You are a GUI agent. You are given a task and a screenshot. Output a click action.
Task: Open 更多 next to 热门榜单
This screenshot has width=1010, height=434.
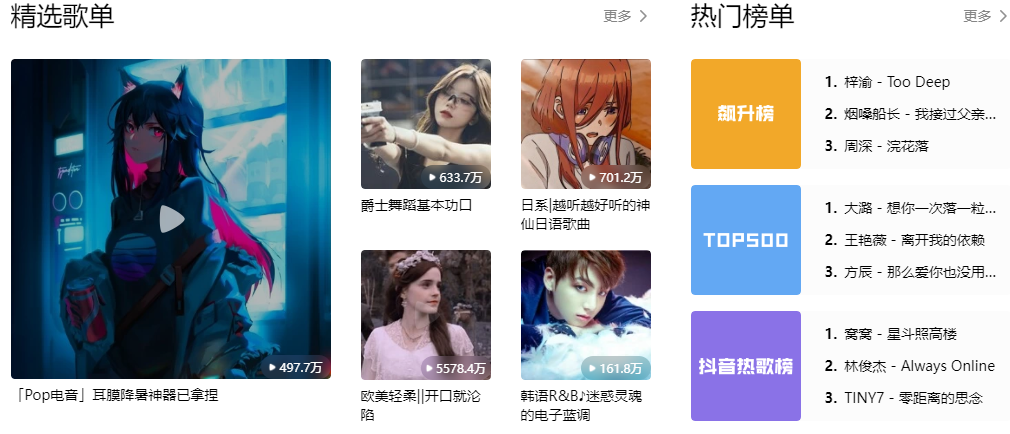tap(985, 16)
